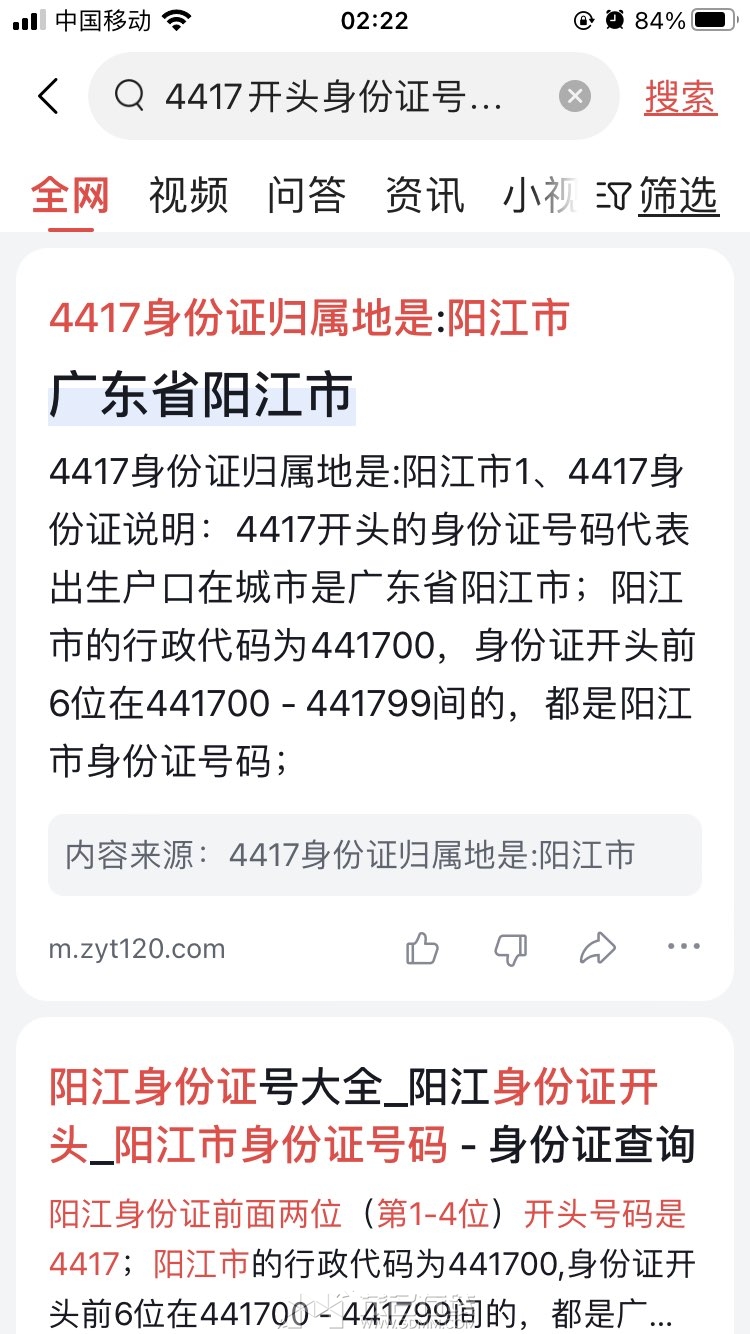Viewport: 750px width, 1334px height.
Task: Go back using the top-left arrow
Action: tap(48, 97)
